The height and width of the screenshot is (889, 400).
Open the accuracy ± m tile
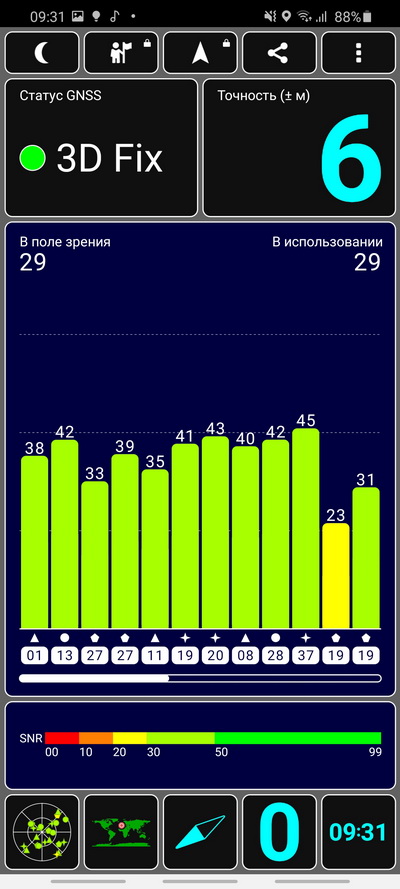tap(299, 147)
